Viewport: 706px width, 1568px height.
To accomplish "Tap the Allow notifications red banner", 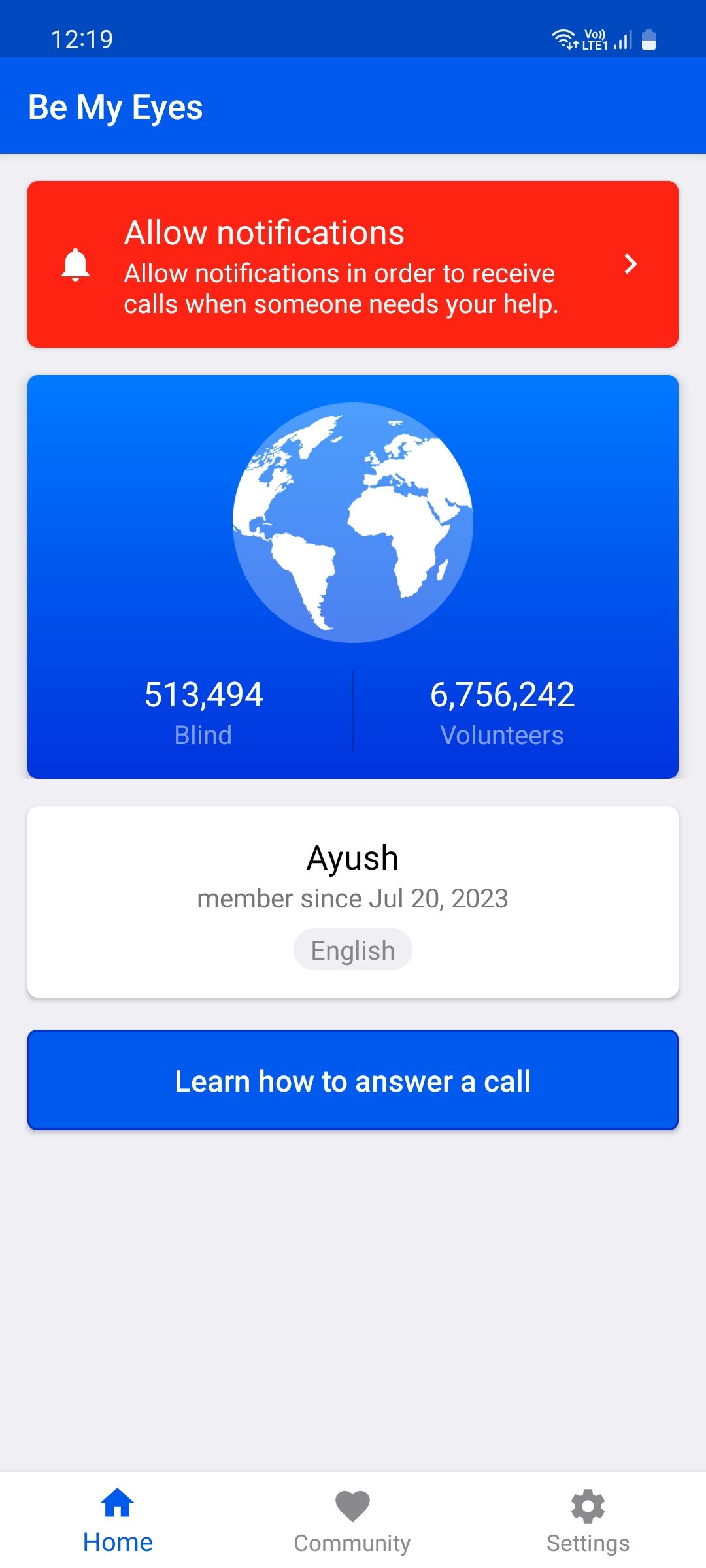I will (x=352, y=264).
